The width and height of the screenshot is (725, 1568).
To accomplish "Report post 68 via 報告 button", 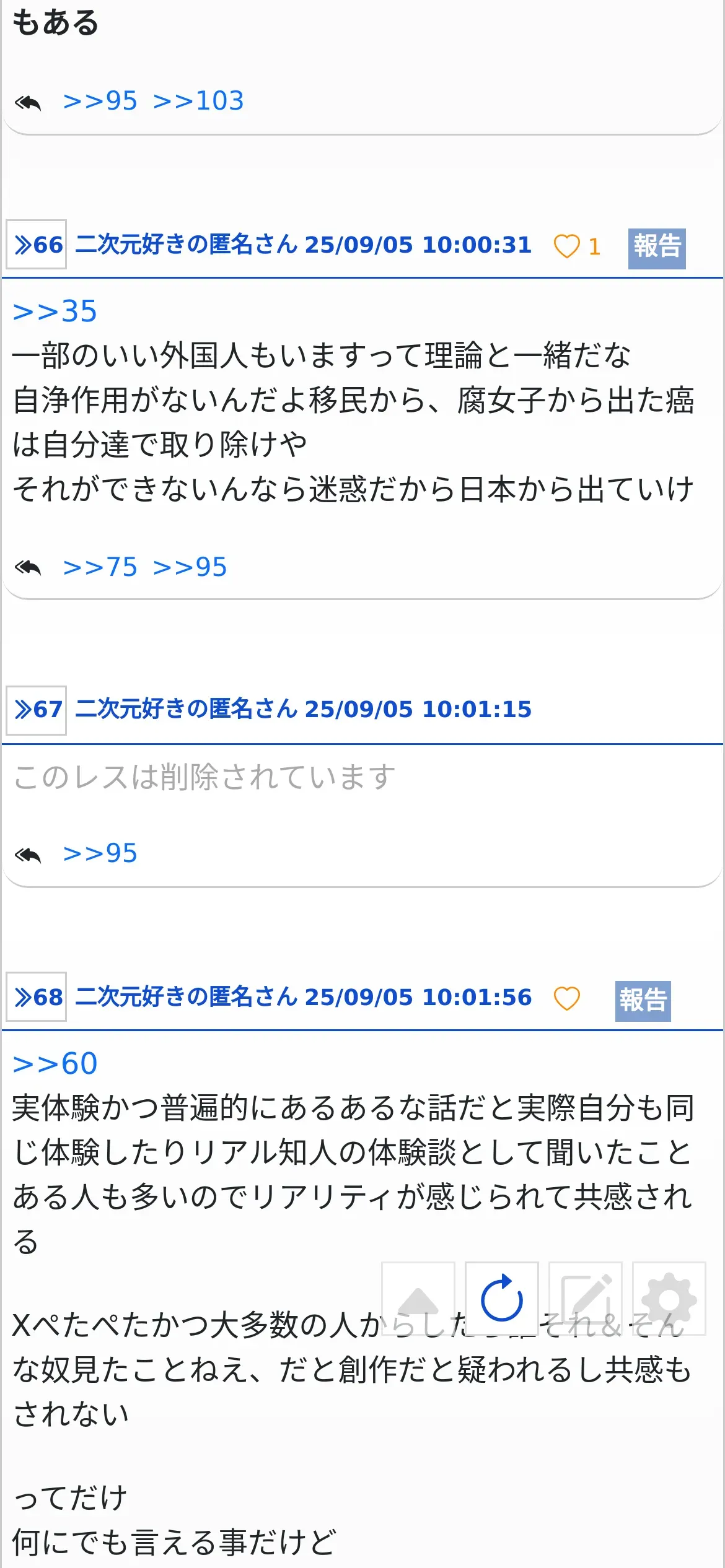I will (643, 1000).
